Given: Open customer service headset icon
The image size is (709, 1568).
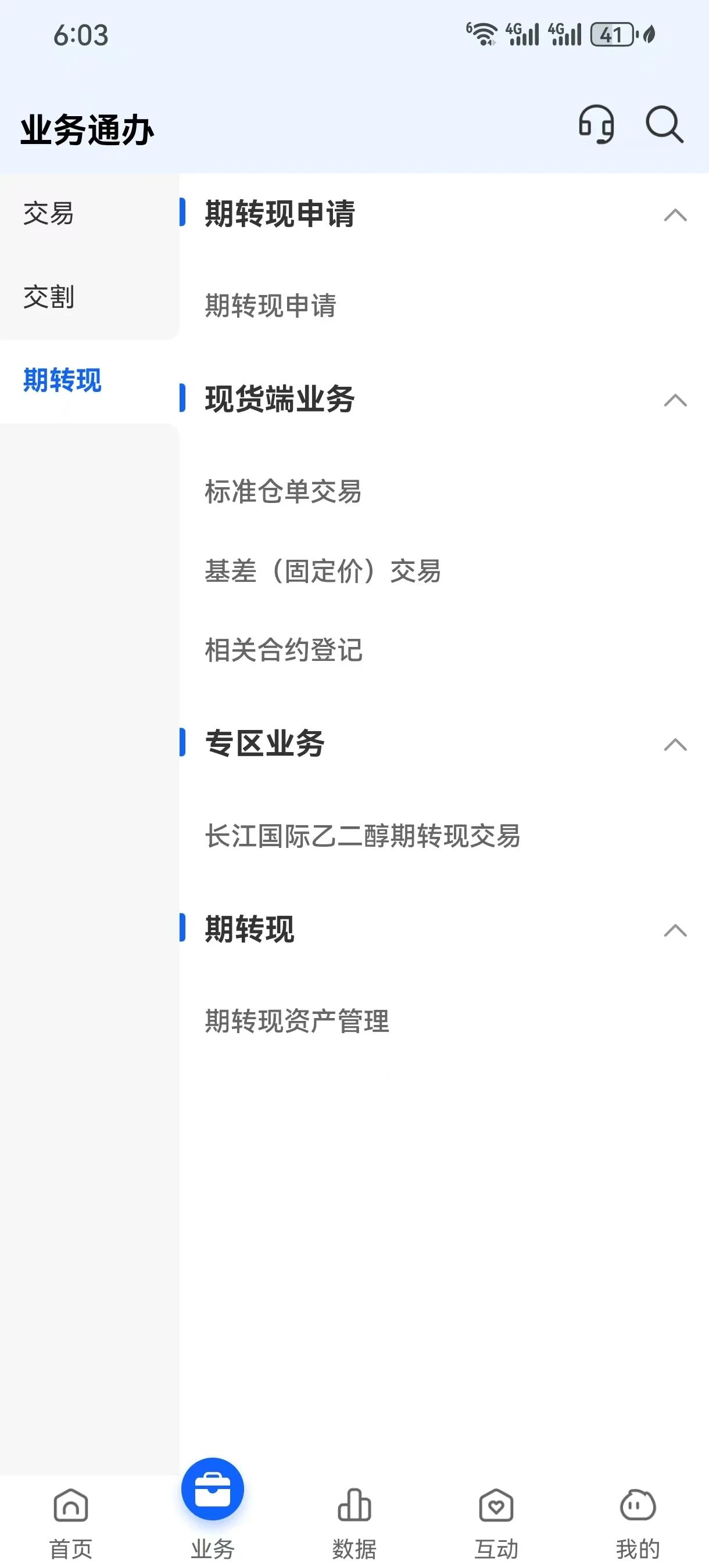Looking at the screenshot, I should 596,124.
